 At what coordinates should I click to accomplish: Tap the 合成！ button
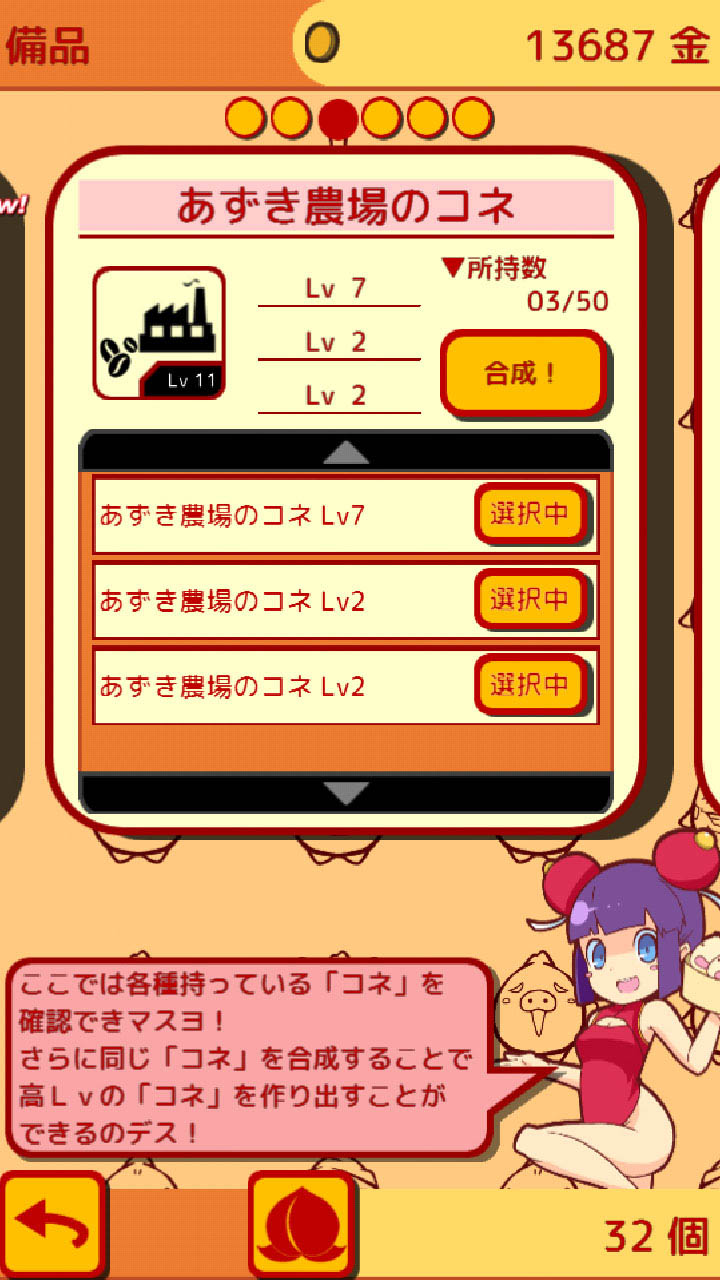(x=524, y=374)
